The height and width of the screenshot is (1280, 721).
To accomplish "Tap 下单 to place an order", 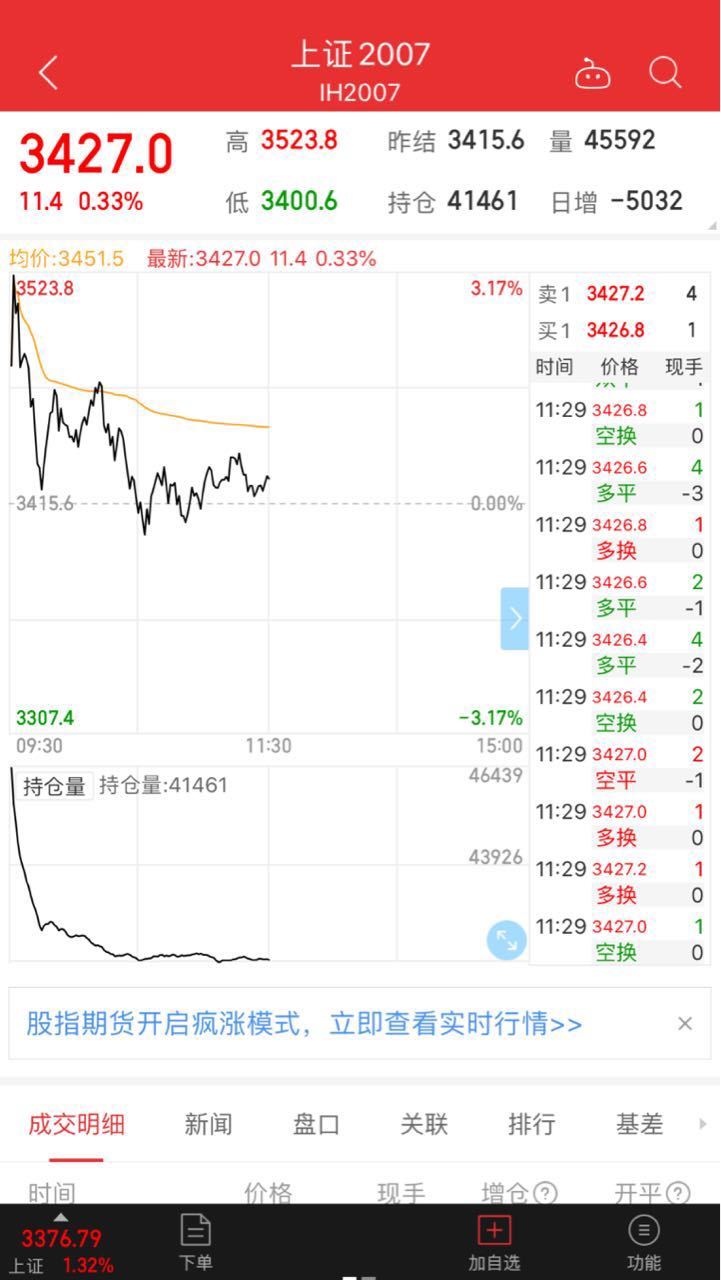I will (195, 1242).
